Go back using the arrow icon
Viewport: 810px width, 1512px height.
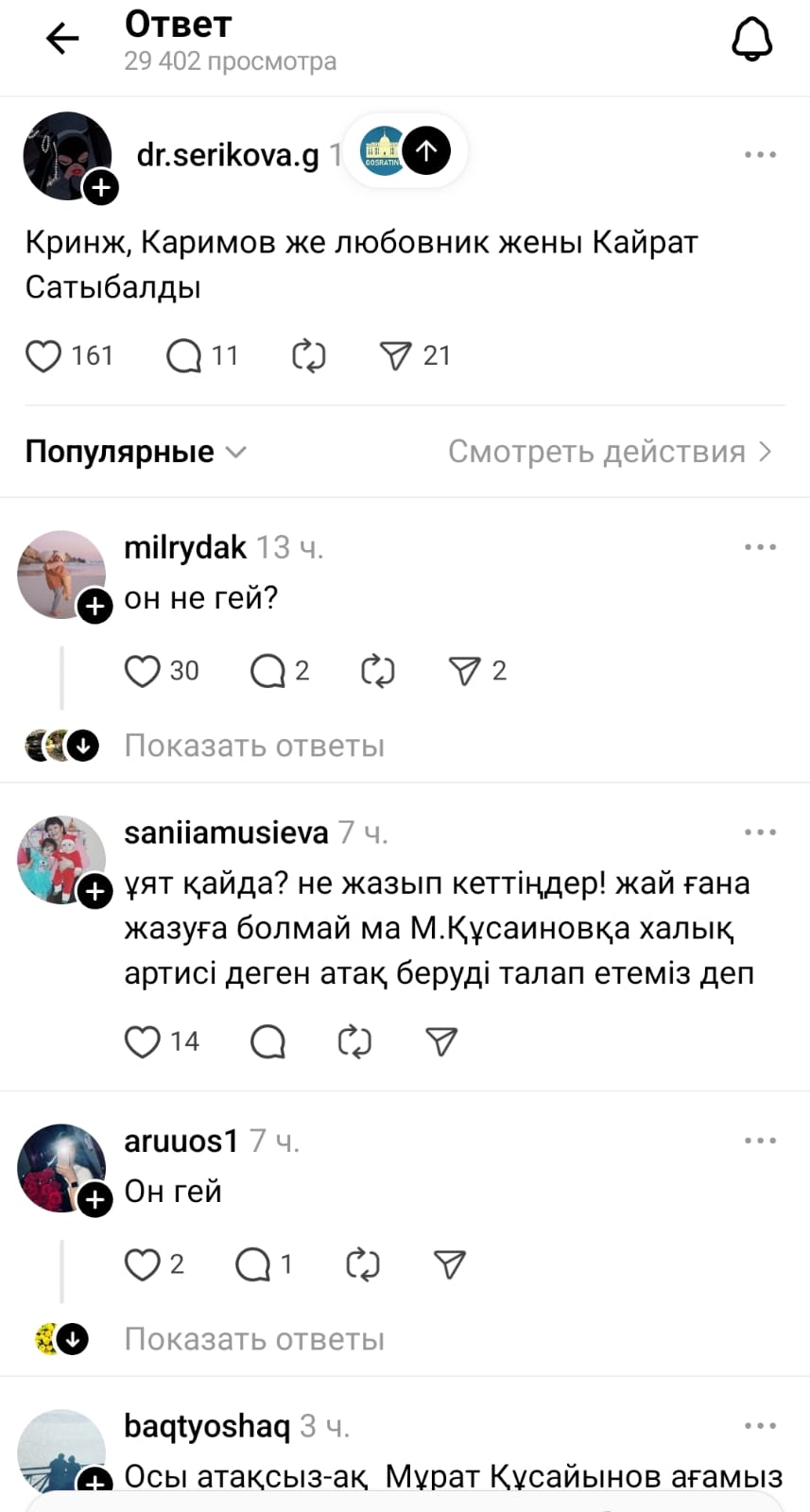click(62, 39)
